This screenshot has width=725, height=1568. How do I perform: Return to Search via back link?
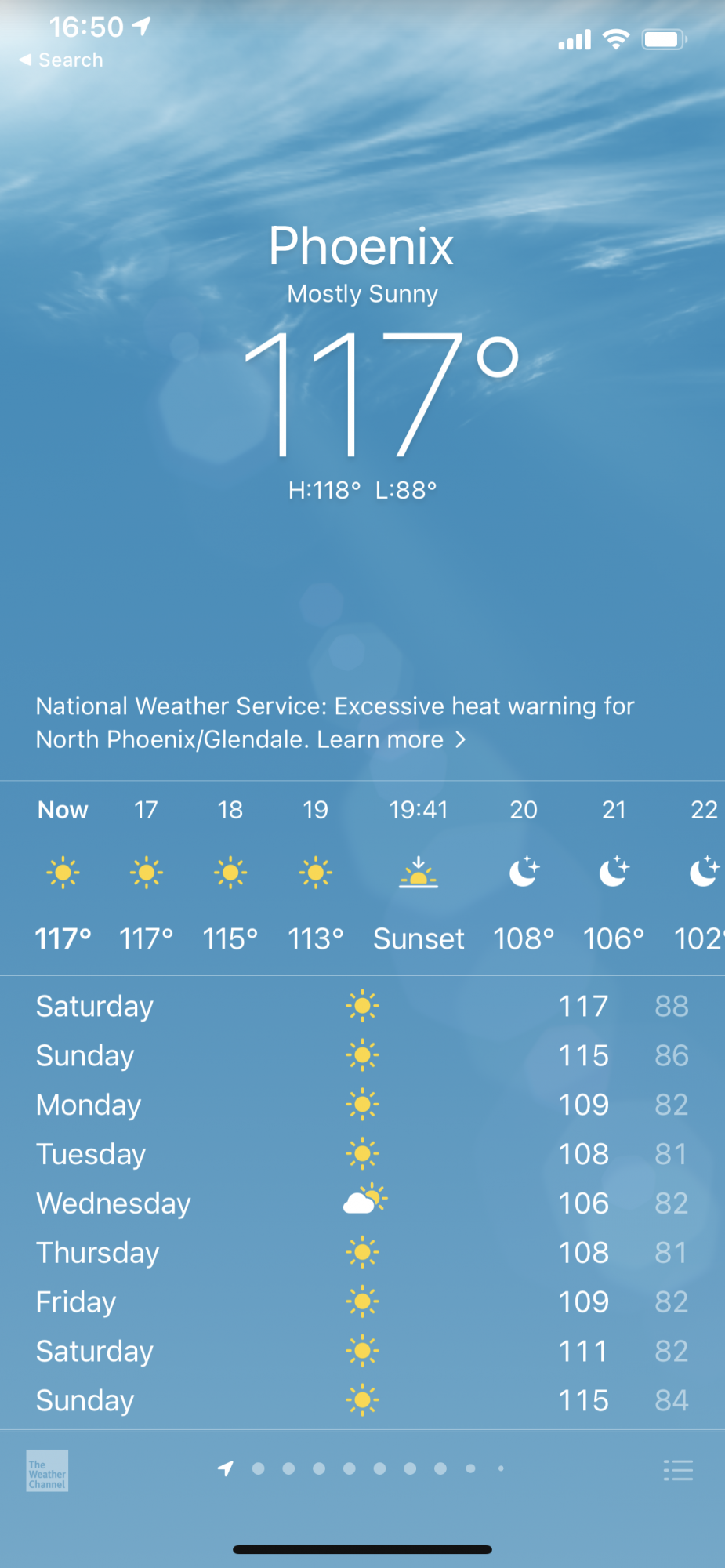click(x=61, y=60)
